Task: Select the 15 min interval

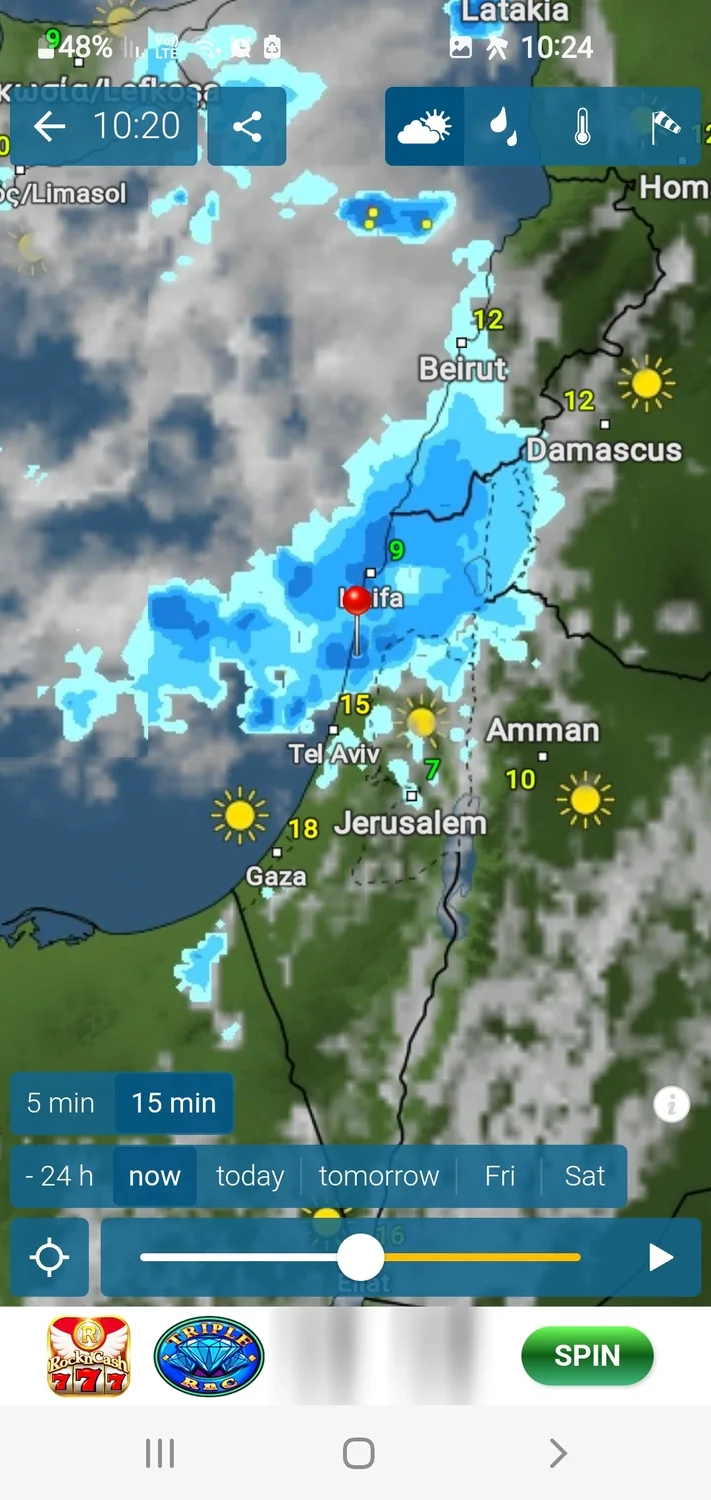Action: click(174, 1103)
